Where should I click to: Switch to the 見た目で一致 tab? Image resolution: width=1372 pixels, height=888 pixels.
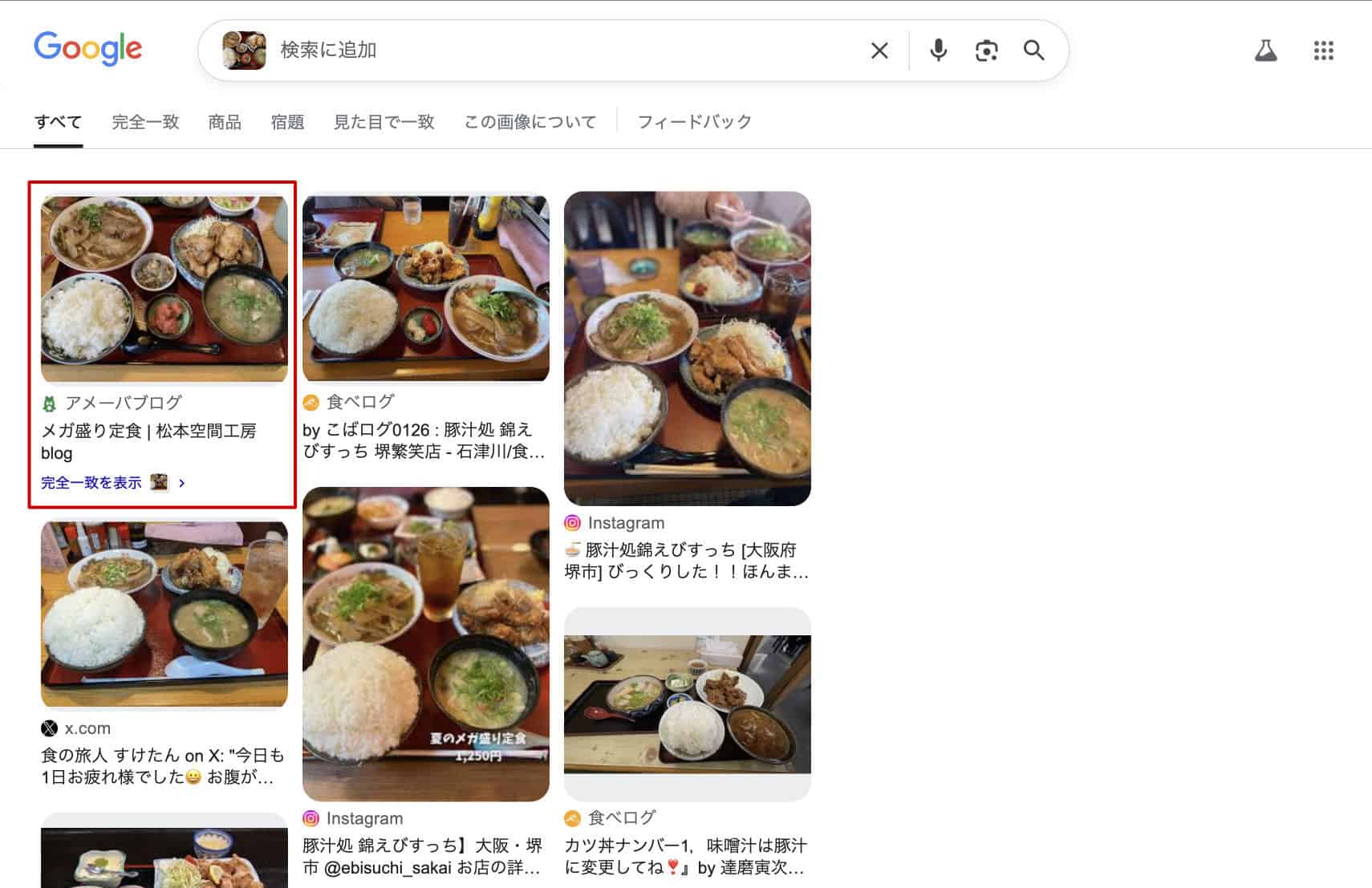(x=384, y=122)
